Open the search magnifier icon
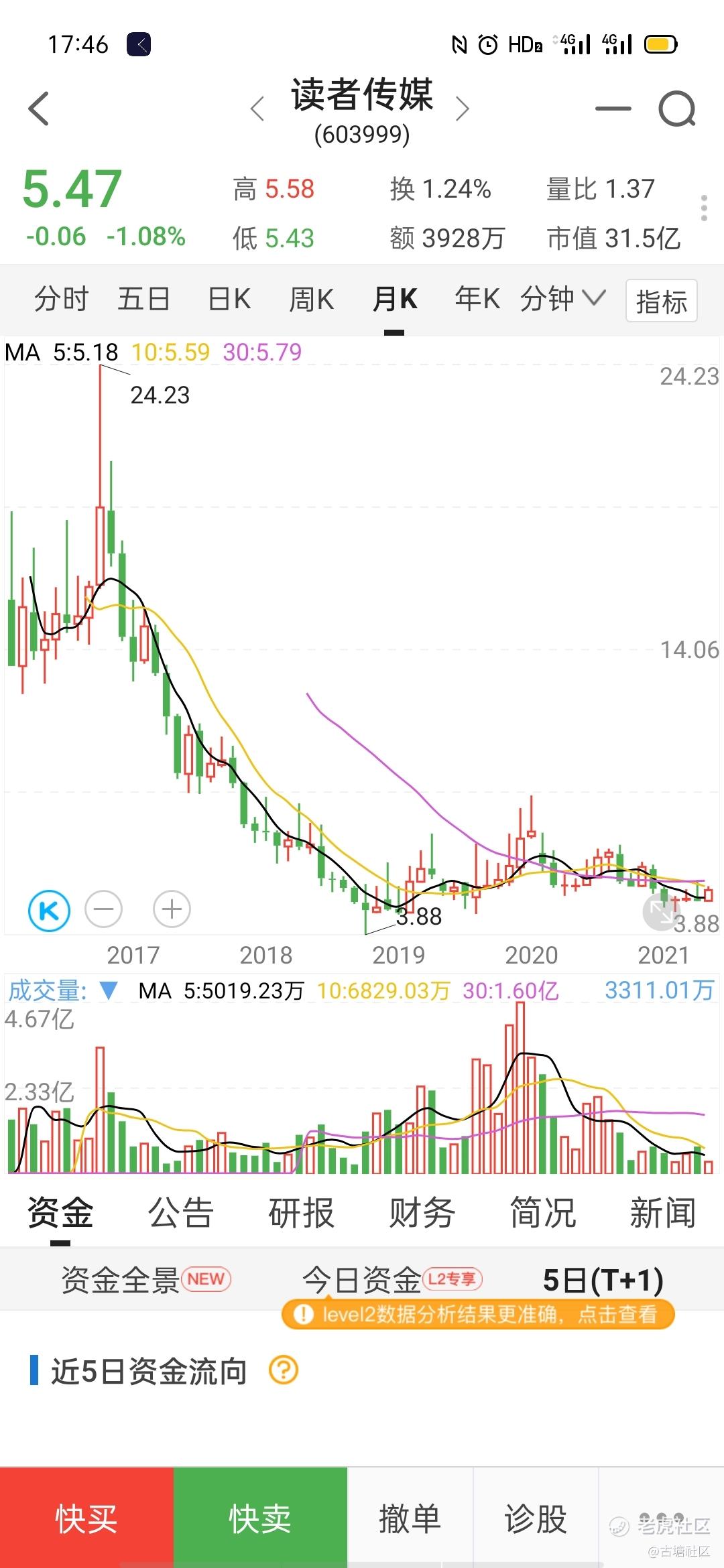724x1568 pixels. (x=677, y=109)
